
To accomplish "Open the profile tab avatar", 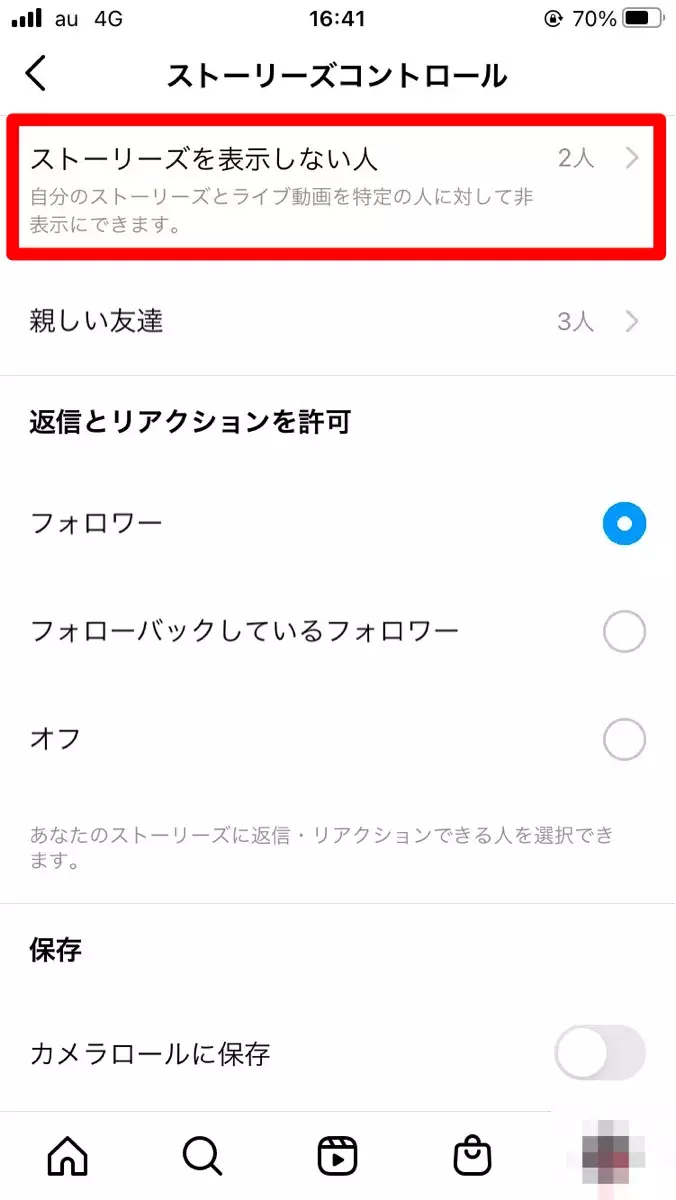I will click(x=608, y=1158).
